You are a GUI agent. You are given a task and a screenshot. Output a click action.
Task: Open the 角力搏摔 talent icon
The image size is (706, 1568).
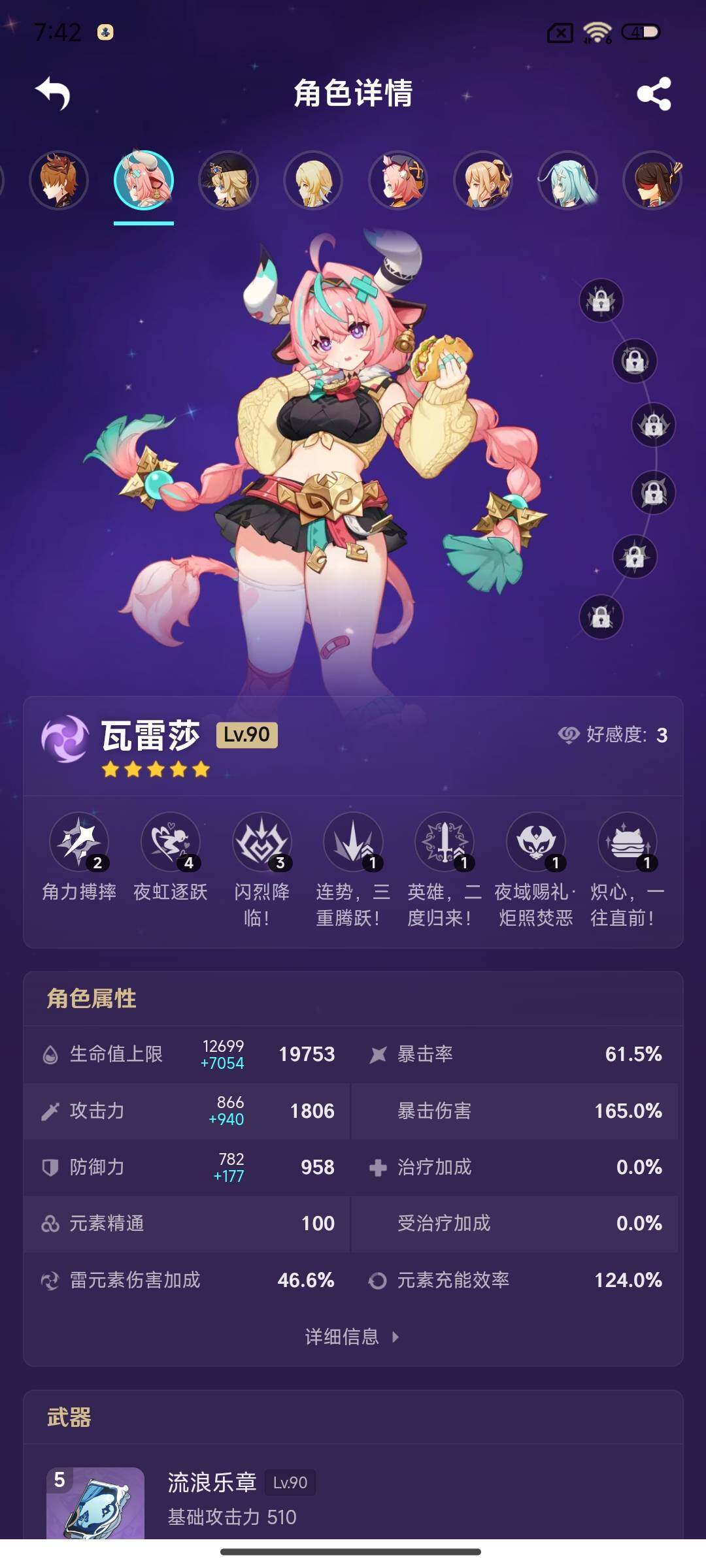point(79,842)
